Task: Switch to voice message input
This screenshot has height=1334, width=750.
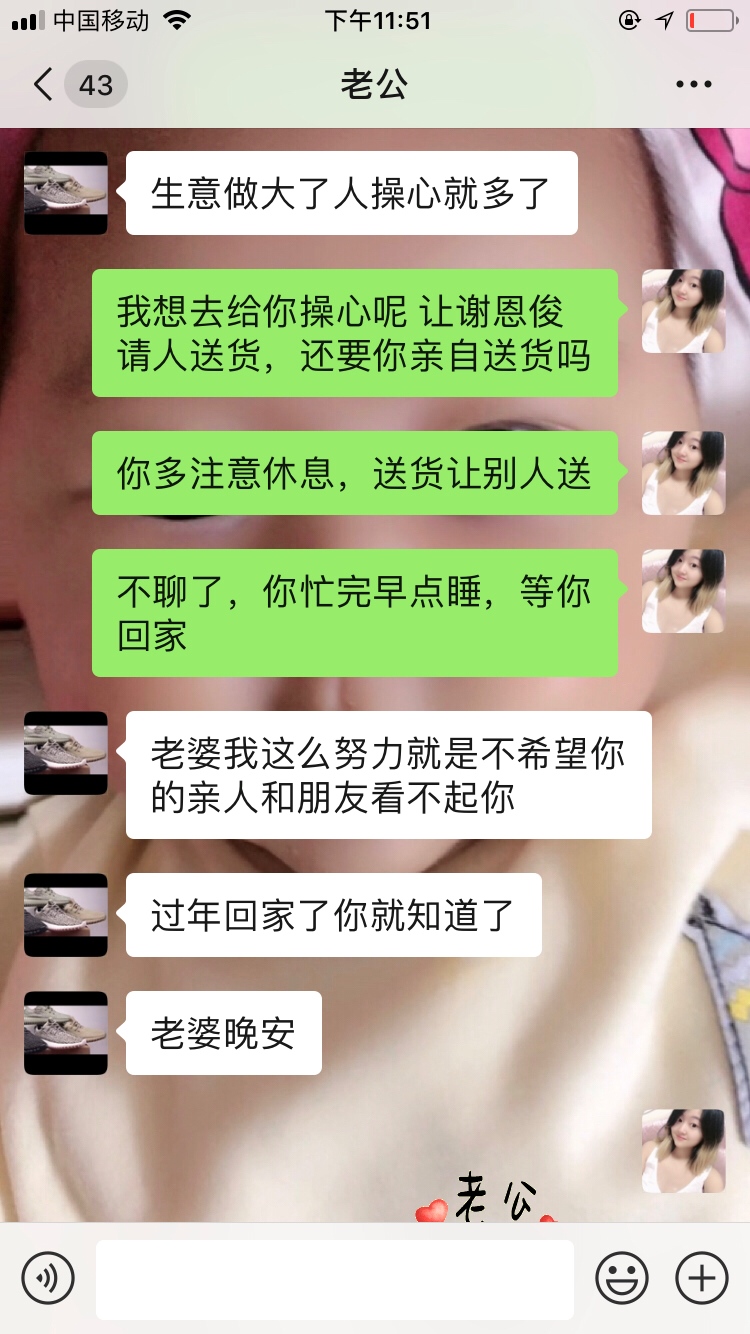Action: coord(48,1278)
